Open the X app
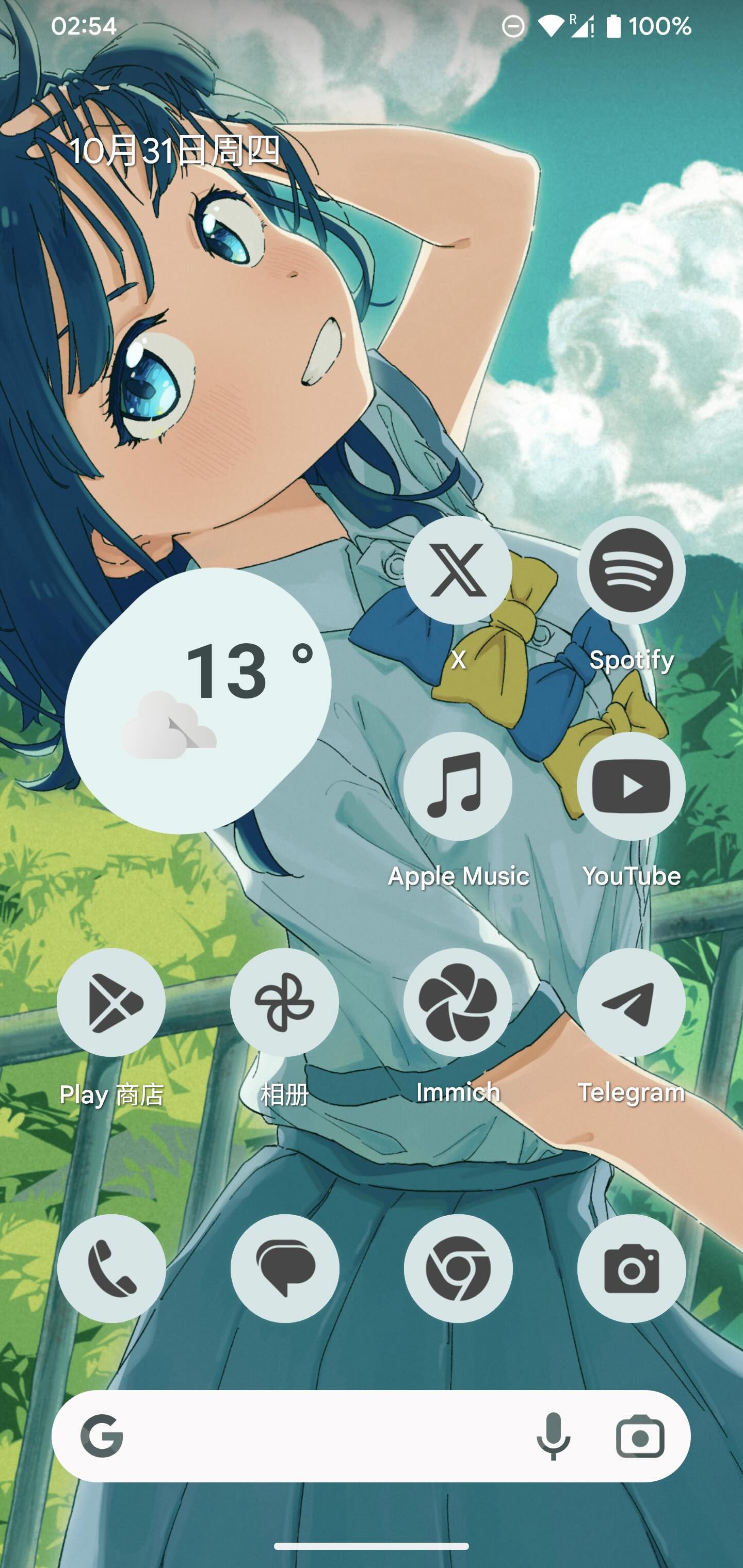 tap(457, 570)
